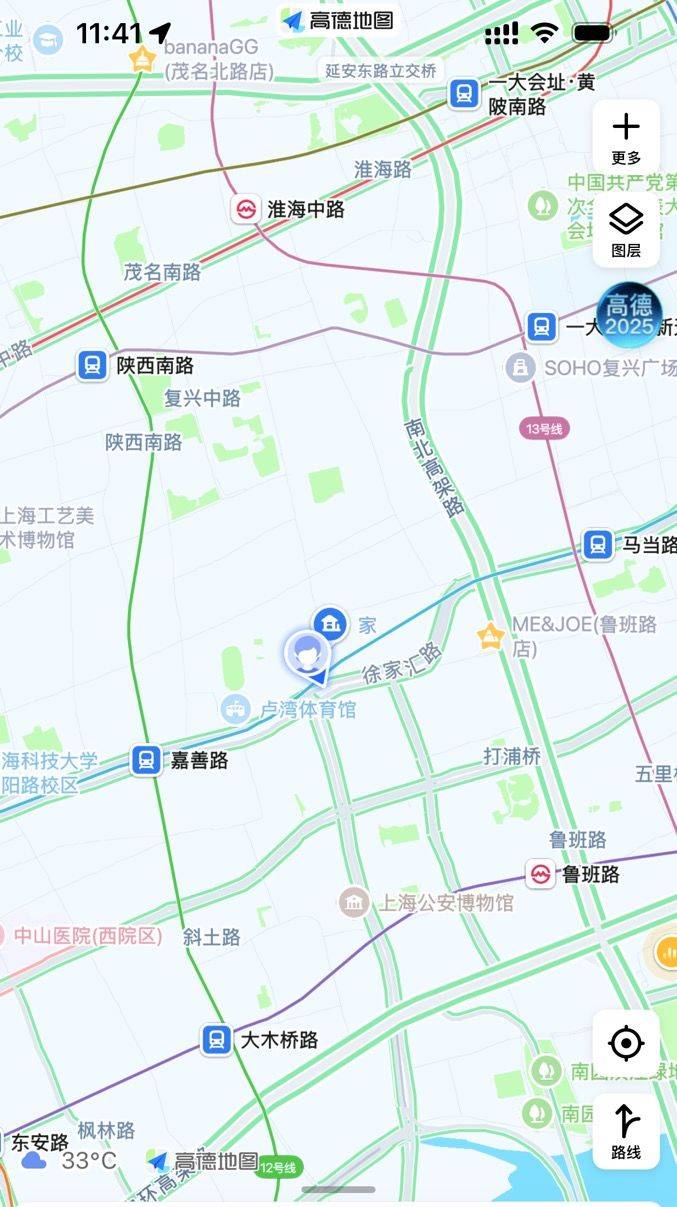Select the SOHO复兴广场 place marker

pos(519,368)
